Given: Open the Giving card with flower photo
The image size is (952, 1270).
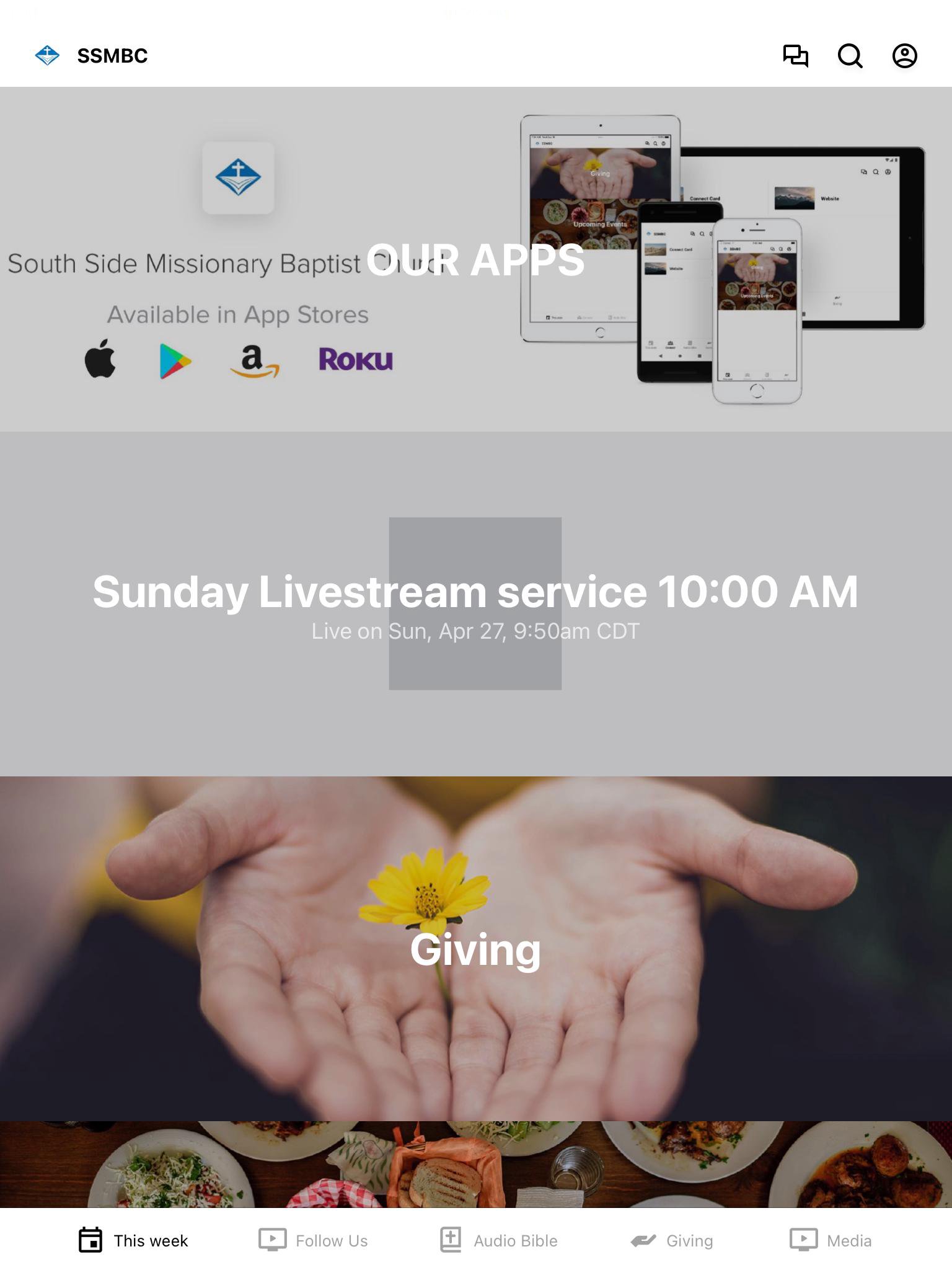Looking at the screenshot, I should click(x=475, y=948).
